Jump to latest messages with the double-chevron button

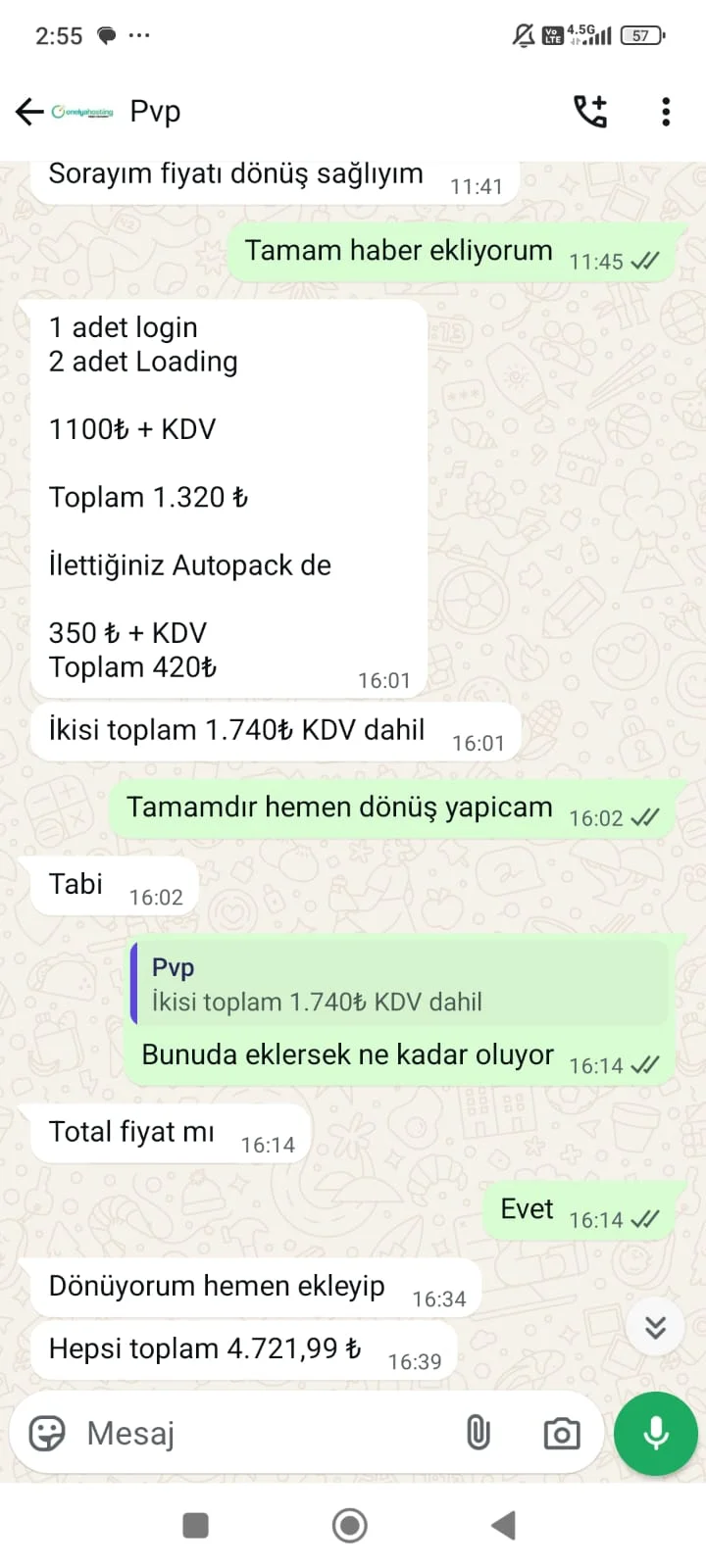tap(655, 1327)
